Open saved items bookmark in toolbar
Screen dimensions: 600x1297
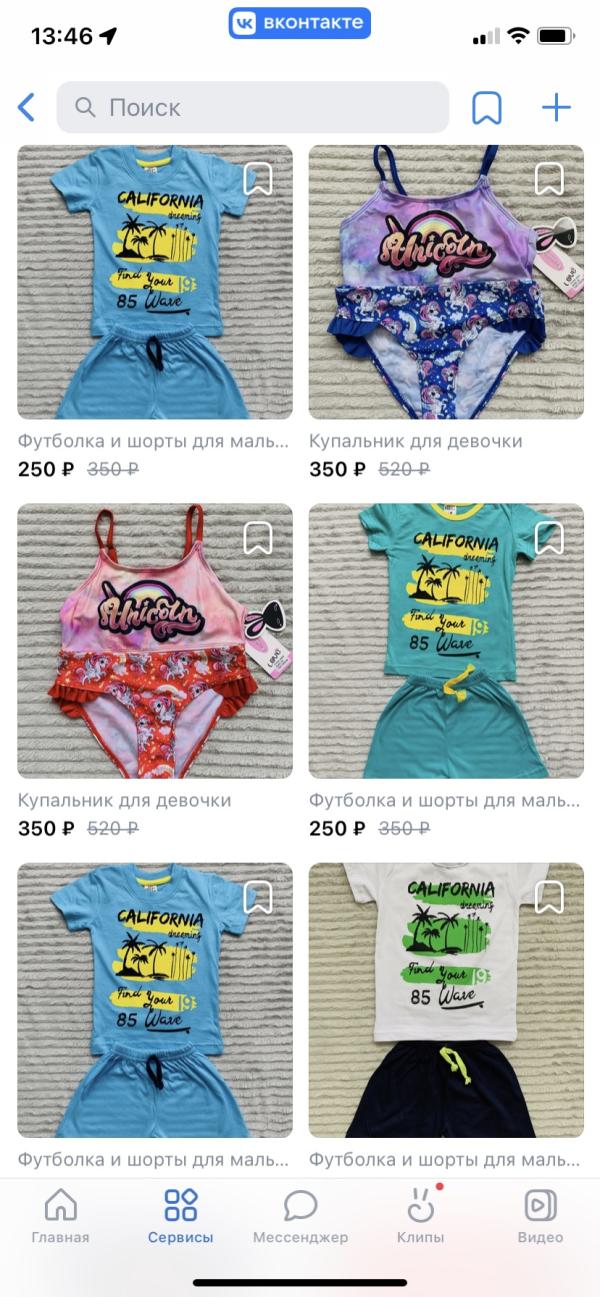click(x=487, y=107)
